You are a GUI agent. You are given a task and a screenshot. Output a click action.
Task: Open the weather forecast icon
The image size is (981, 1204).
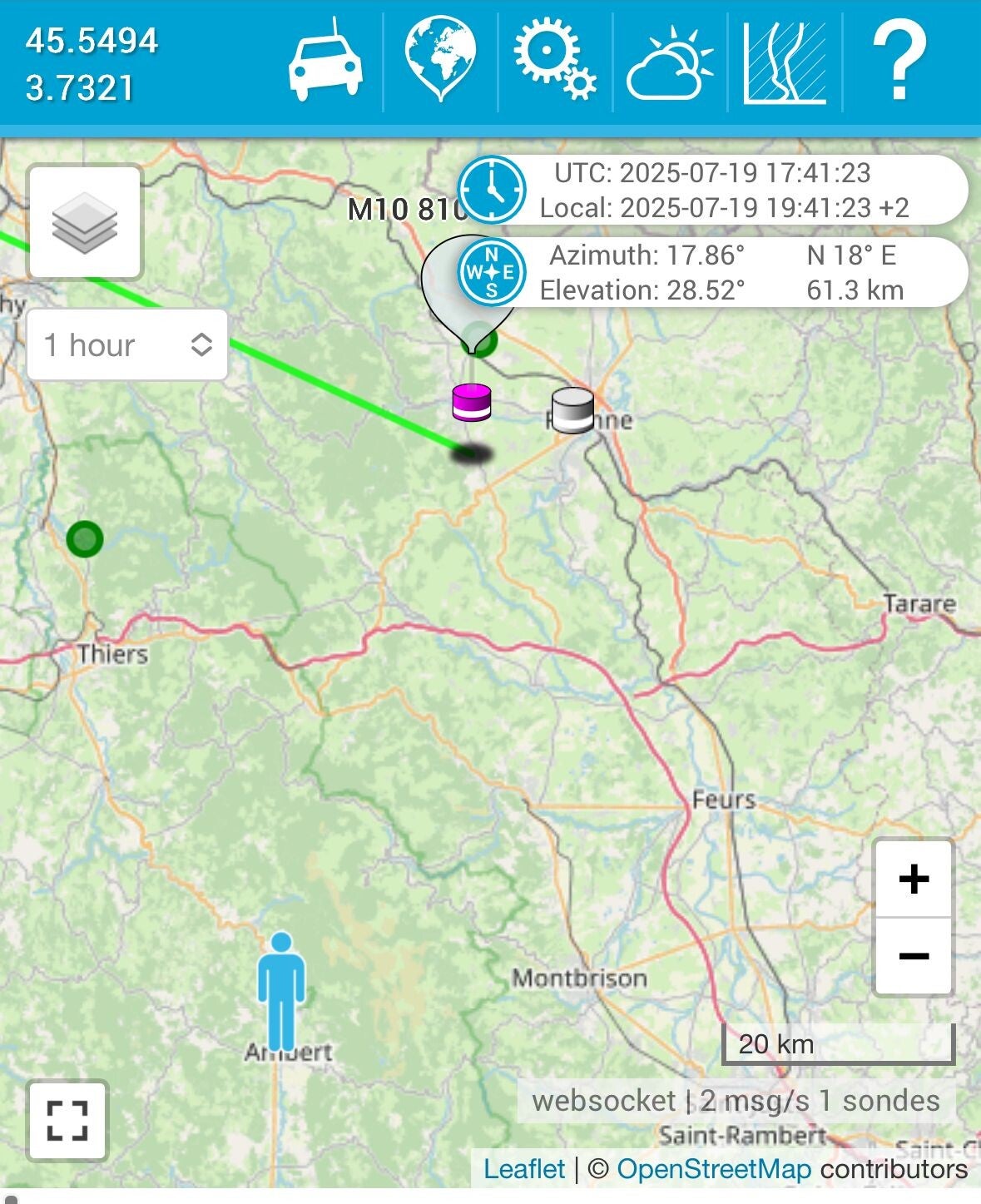point(670,63)
